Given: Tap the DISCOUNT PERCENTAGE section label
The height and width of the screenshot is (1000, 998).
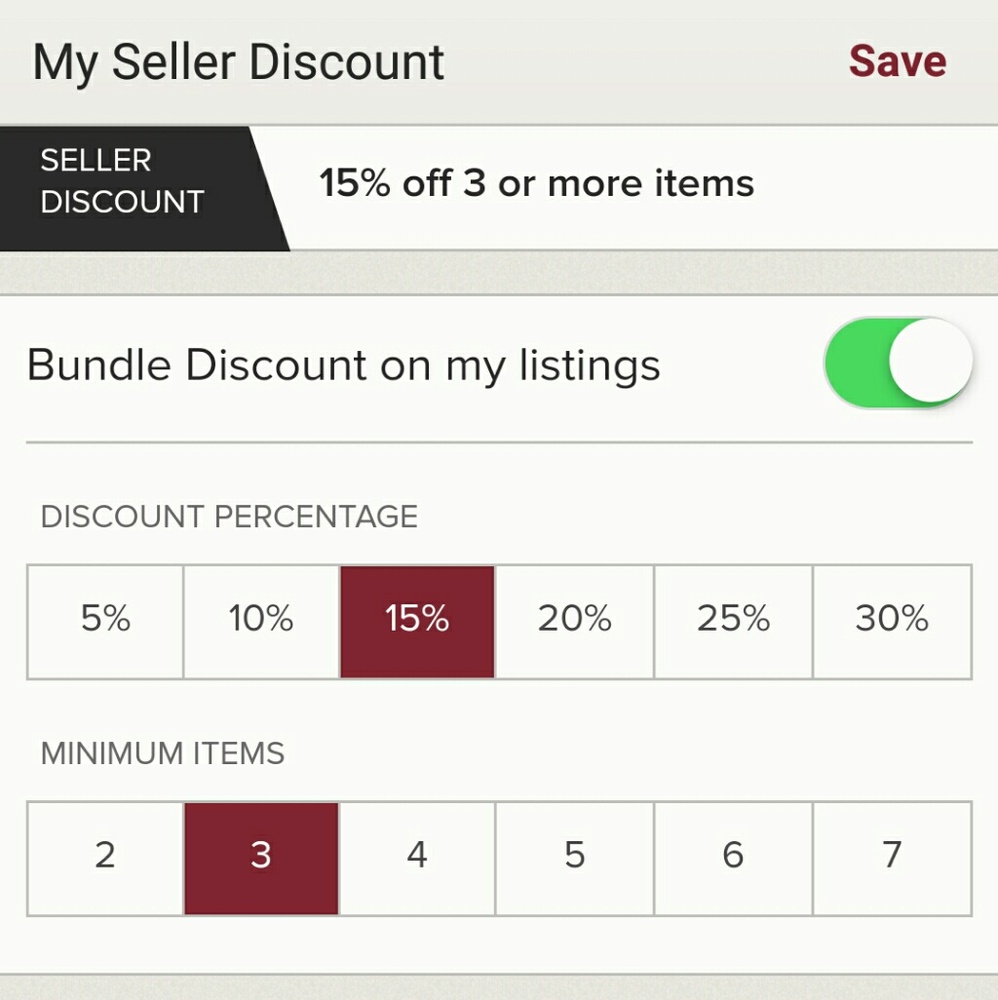Looking at the screenshot, I should pyautogui.click(x=228, y=517).
